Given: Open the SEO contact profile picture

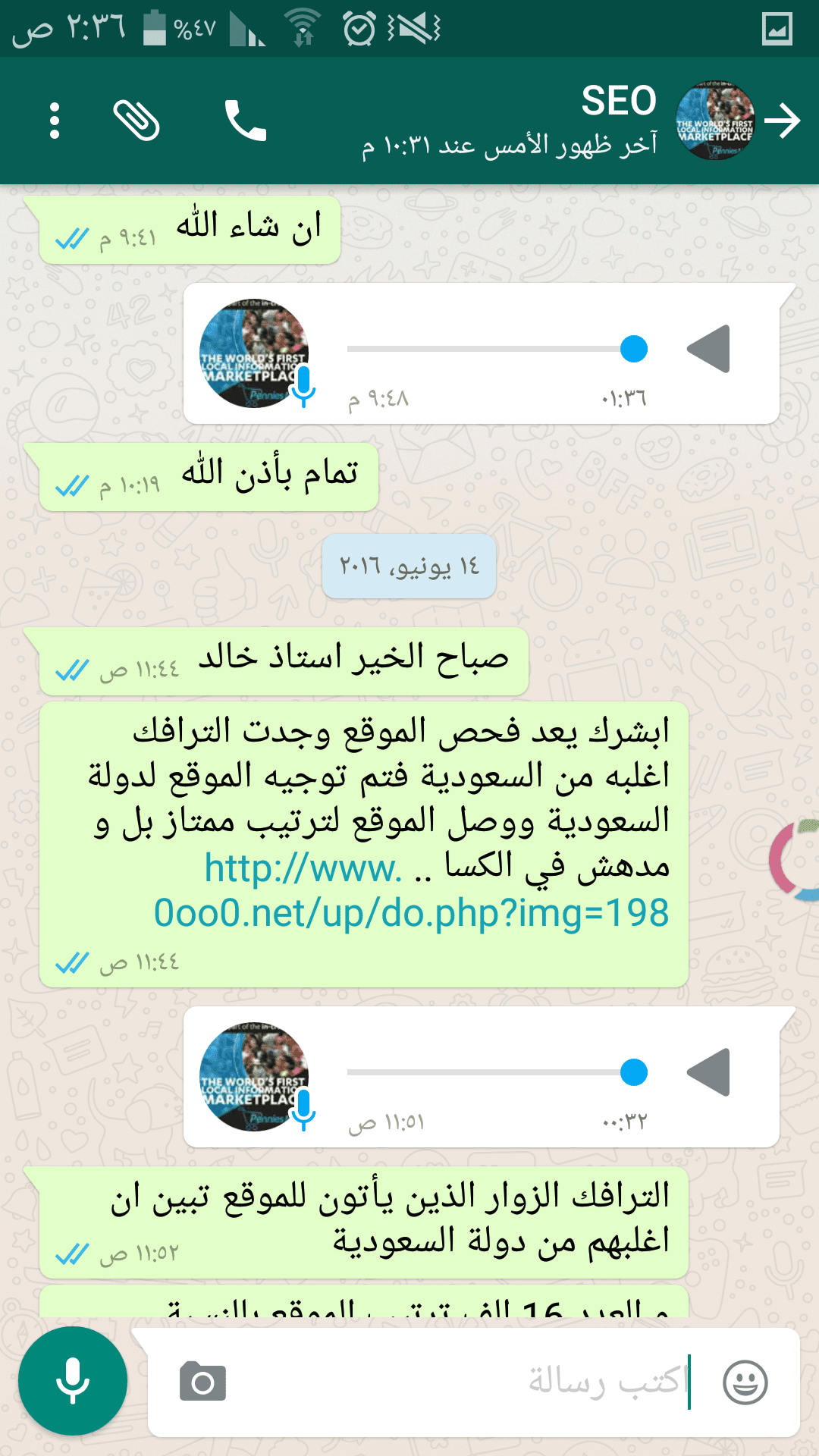Looking at the screenshot, I should pyautogui.click(x=715, y=121).
